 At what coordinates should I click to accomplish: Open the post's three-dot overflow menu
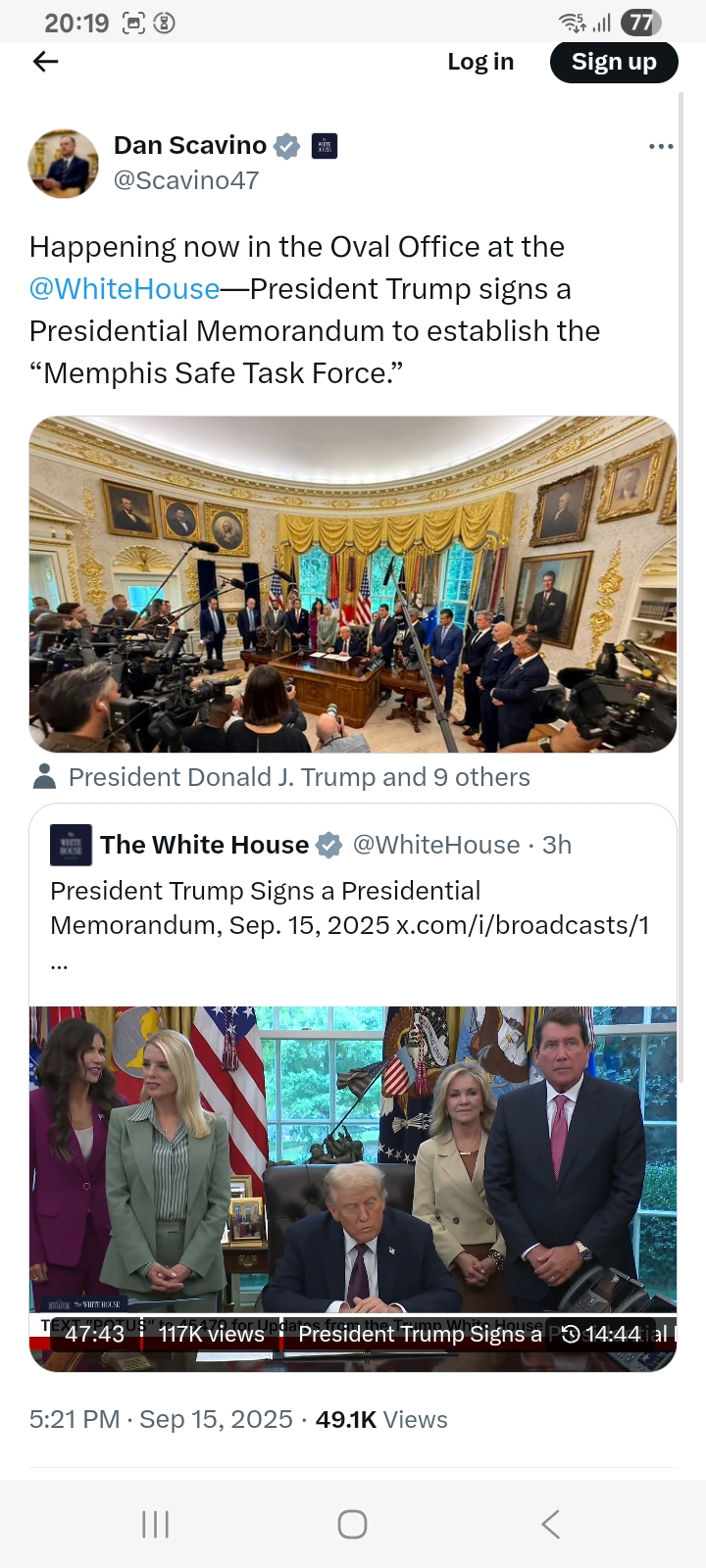661,146
